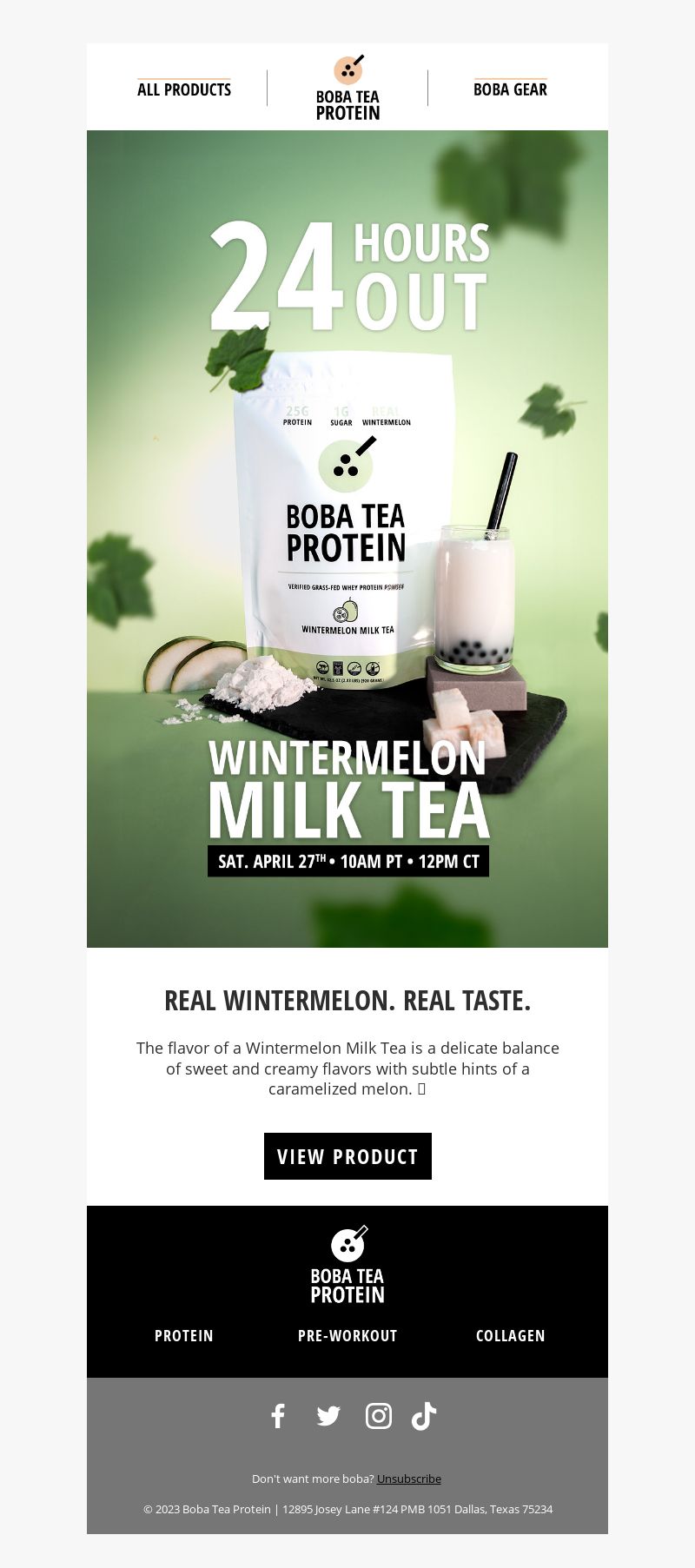695x1568 pixels.
Task: Open the TikTok profile
Action: [424, 1416]
